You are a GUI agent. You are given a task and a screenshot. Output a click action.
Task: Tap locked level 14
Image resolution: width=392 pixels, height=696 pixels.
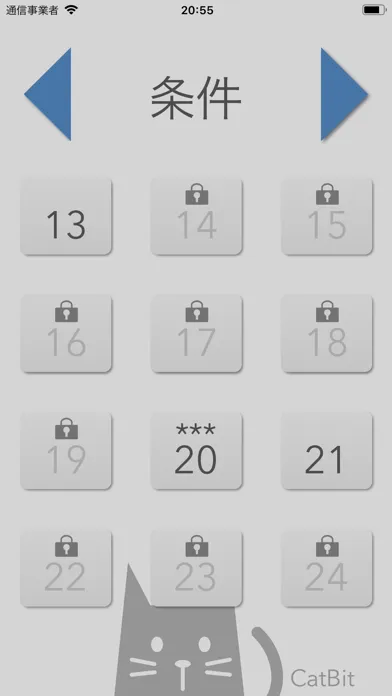(196, 217)
